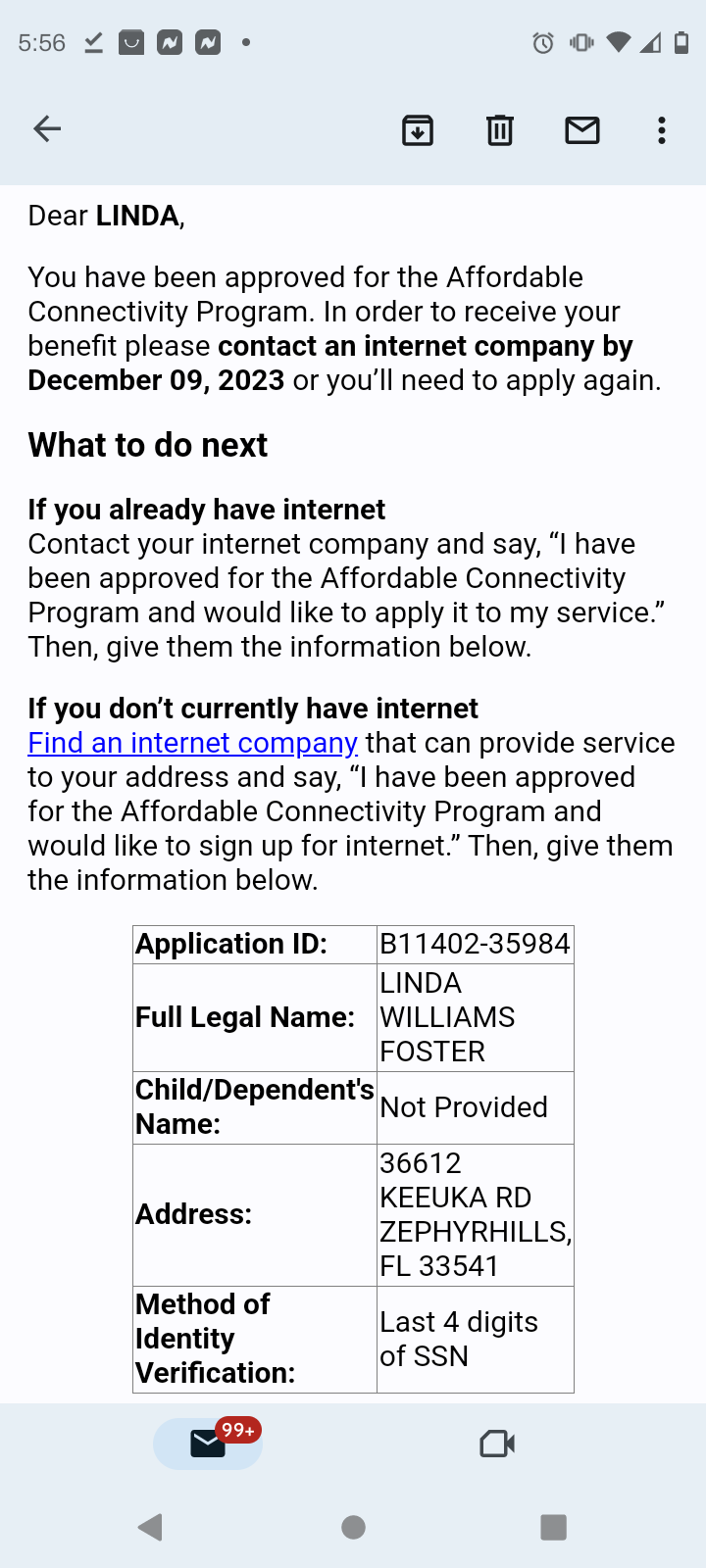706x1568 pixels.
Task: Delete this email
Action: pos(500,129)
